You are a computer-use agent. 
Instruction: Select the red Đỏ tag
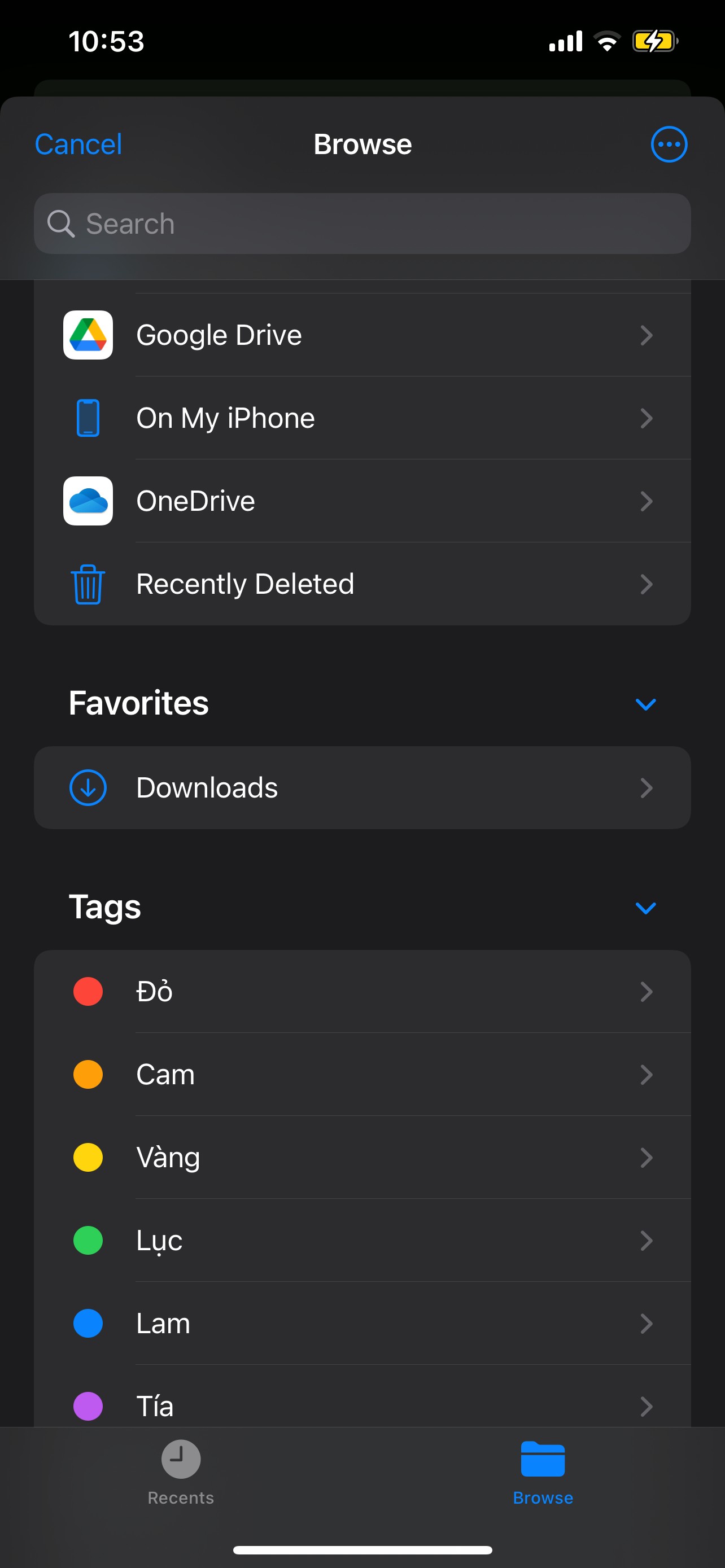pos(362,991)
